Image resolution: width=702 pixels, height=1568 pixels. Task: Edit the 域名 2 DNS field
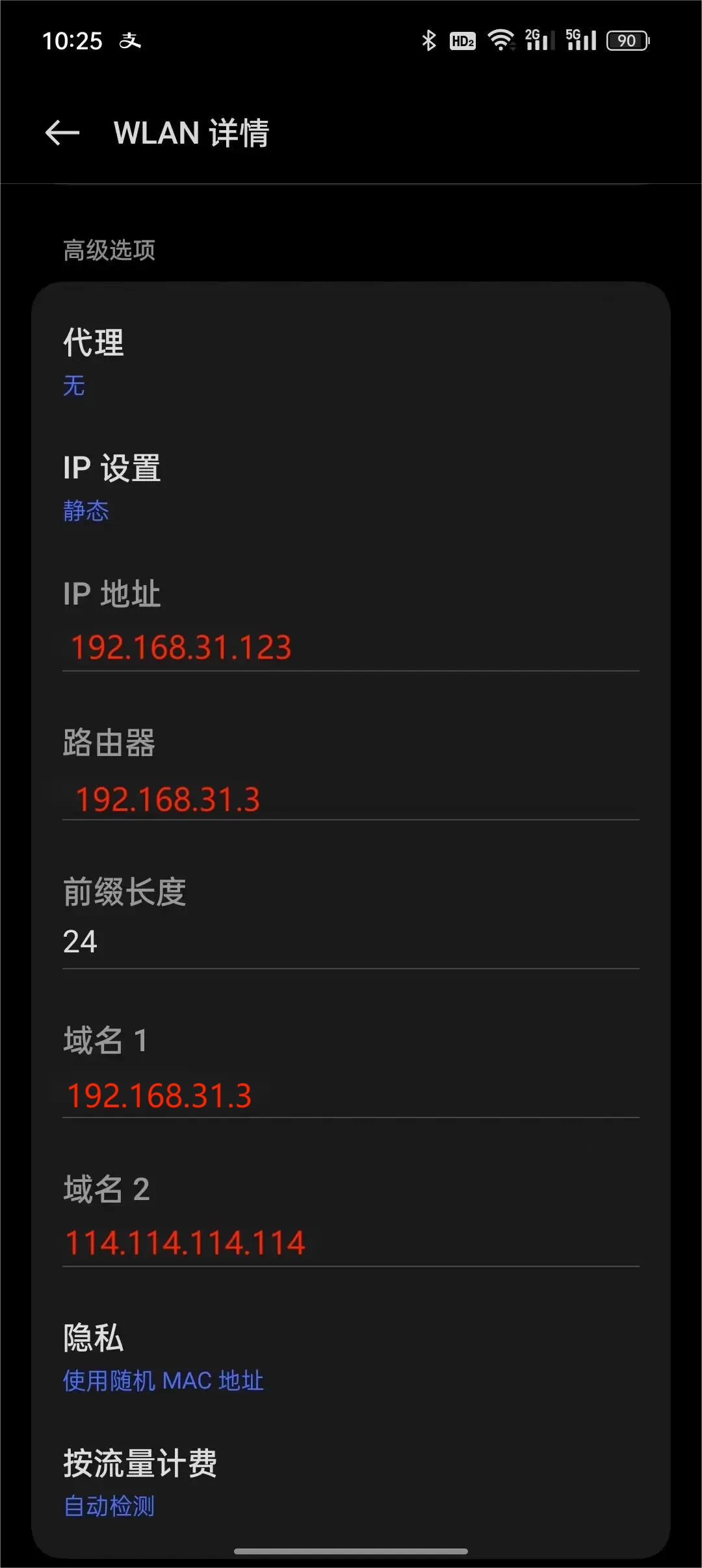tap(351, 1243)
